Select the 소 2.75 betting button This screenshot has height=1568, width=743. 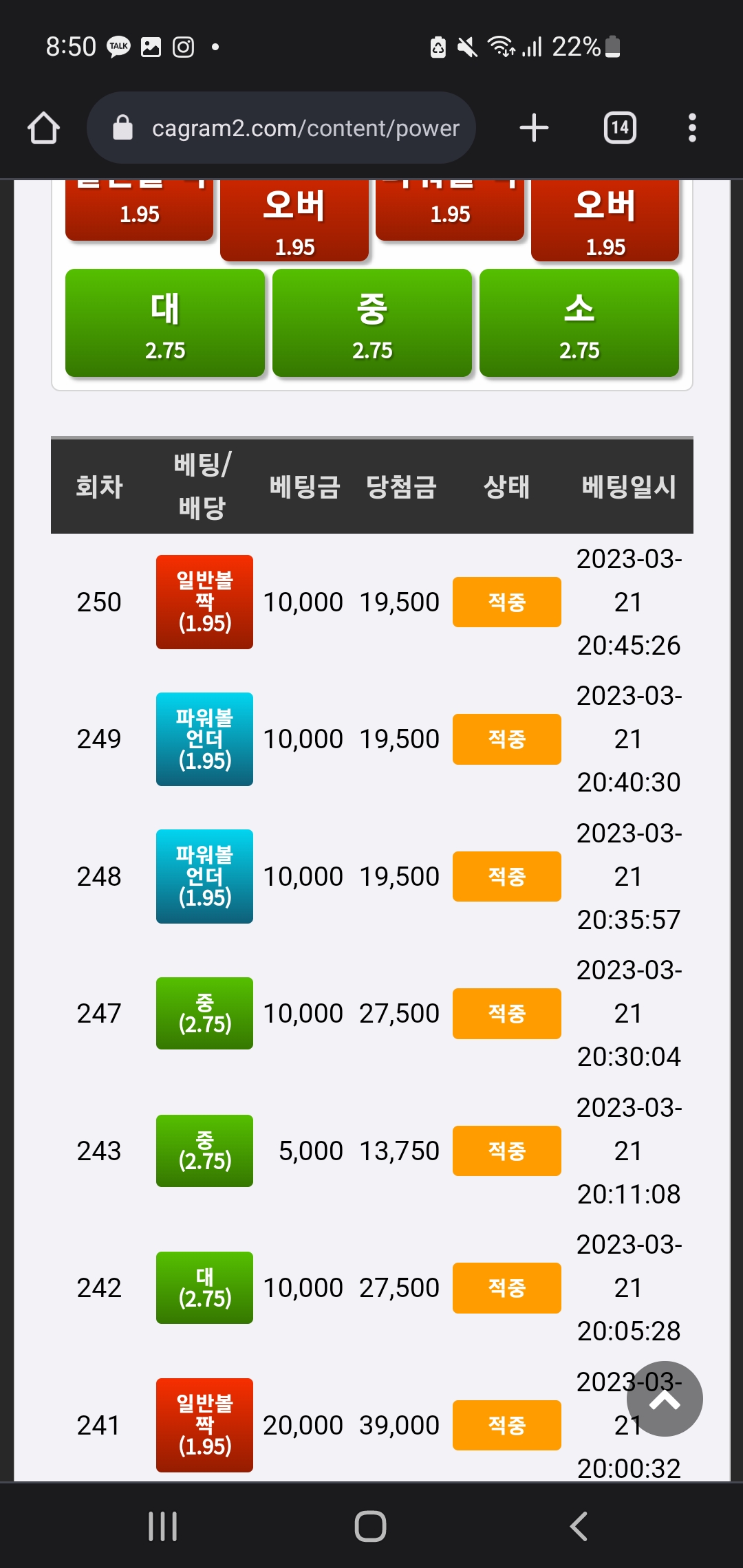(x=579, y=323)
